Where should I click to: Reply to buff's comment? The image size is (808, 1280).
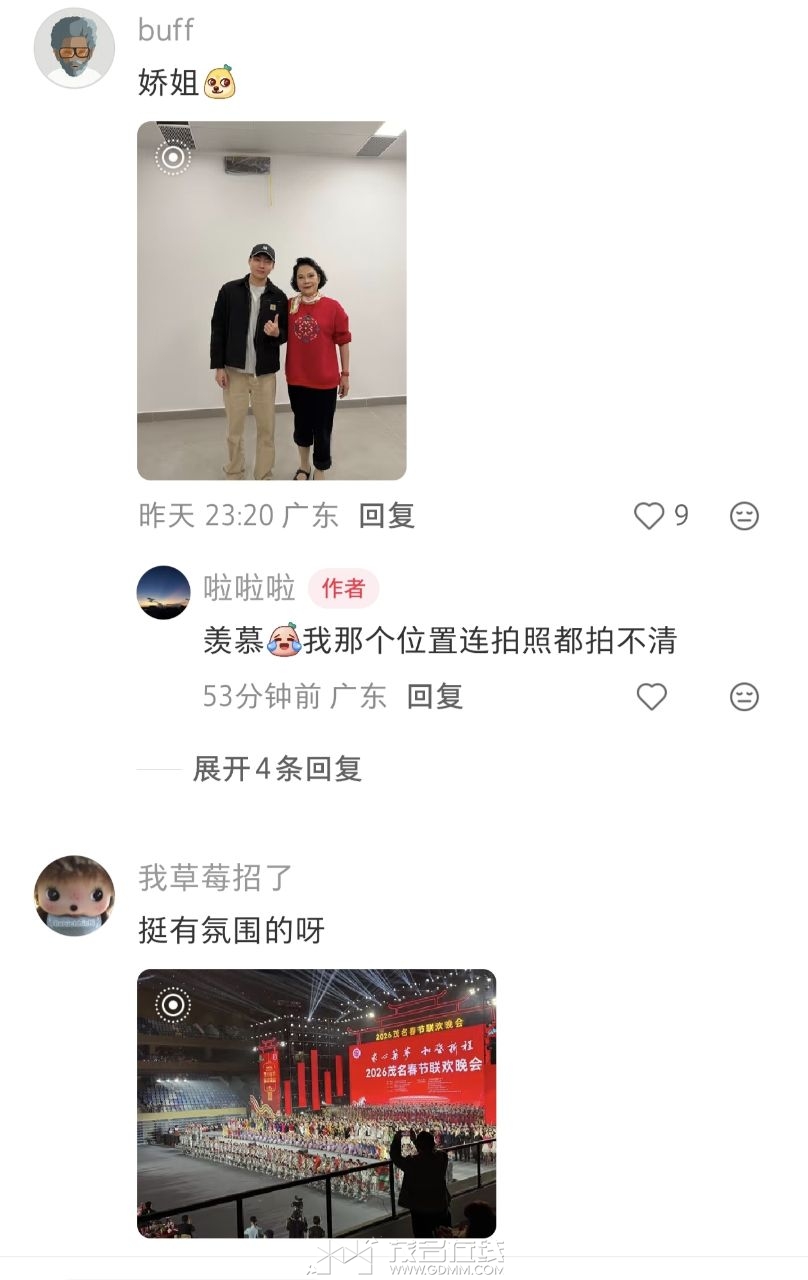click(387, 516)
